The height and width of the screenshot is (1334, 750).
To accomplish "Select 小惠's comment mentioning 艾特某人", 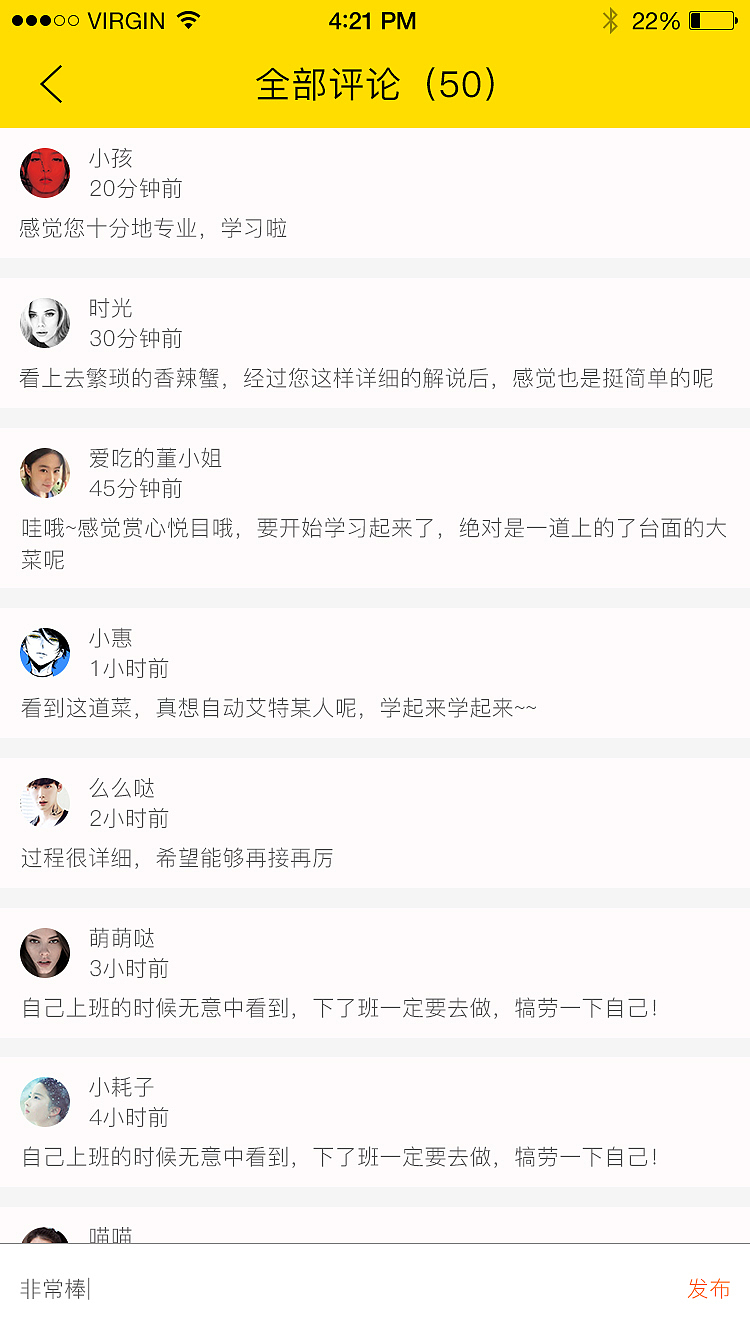I will [281, 707].
